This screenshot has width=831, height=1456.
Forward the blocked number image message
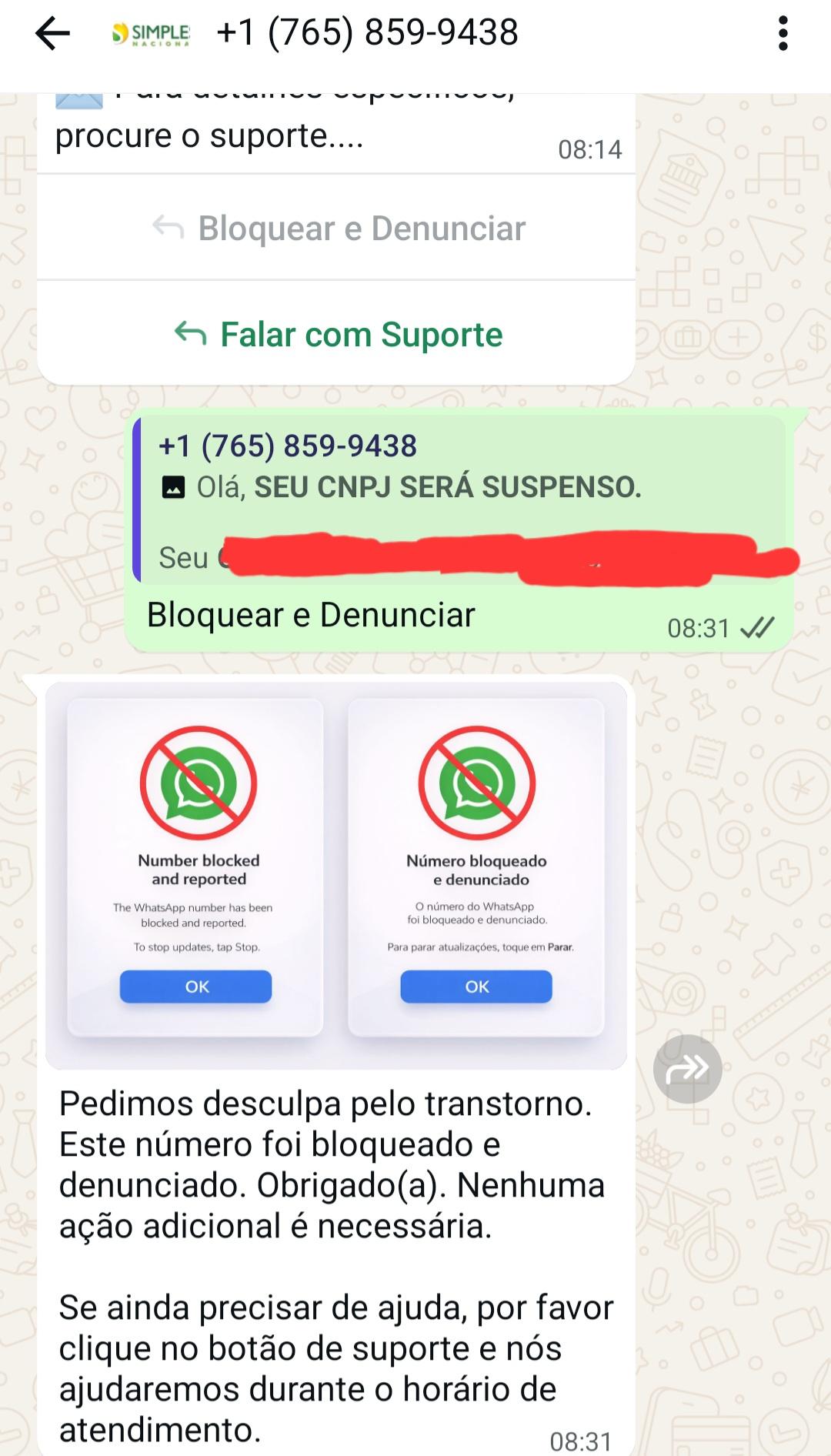pyautogui.click(x=687, y=1068)
